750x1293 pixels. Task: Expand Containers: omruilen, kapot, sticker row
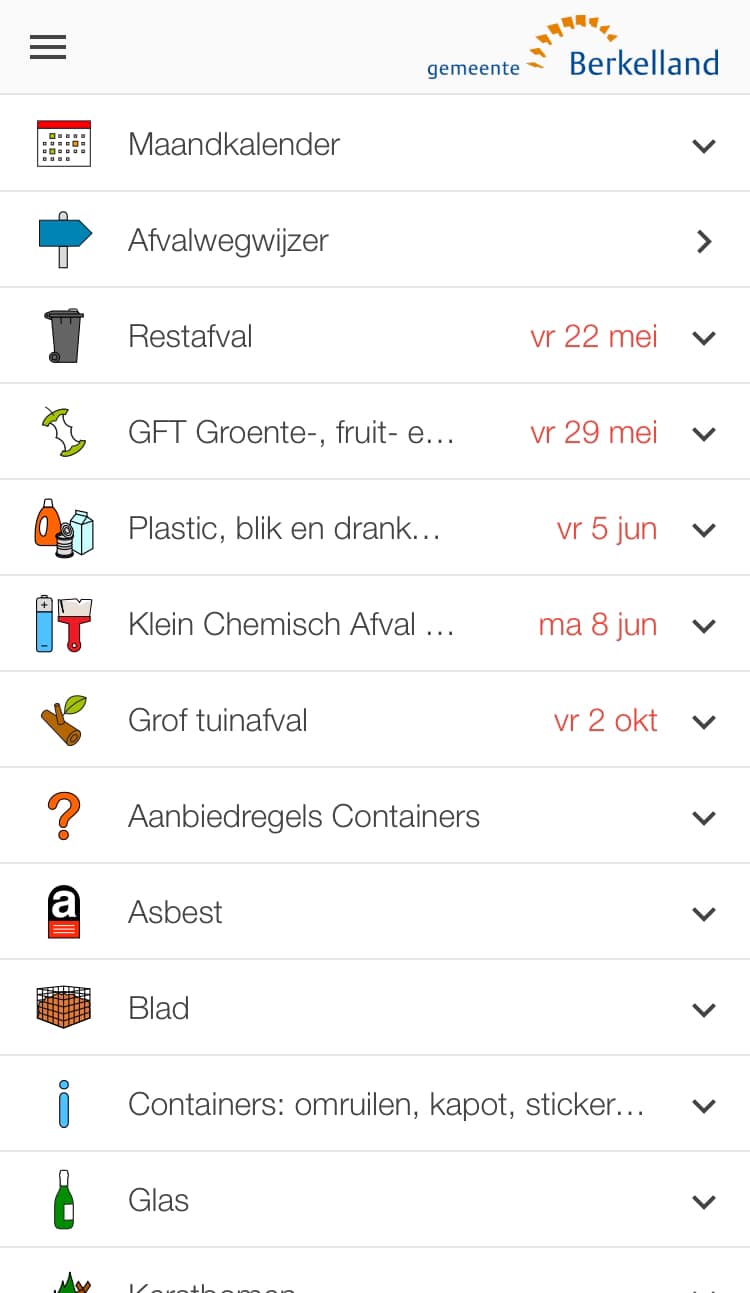[375, 1104]
